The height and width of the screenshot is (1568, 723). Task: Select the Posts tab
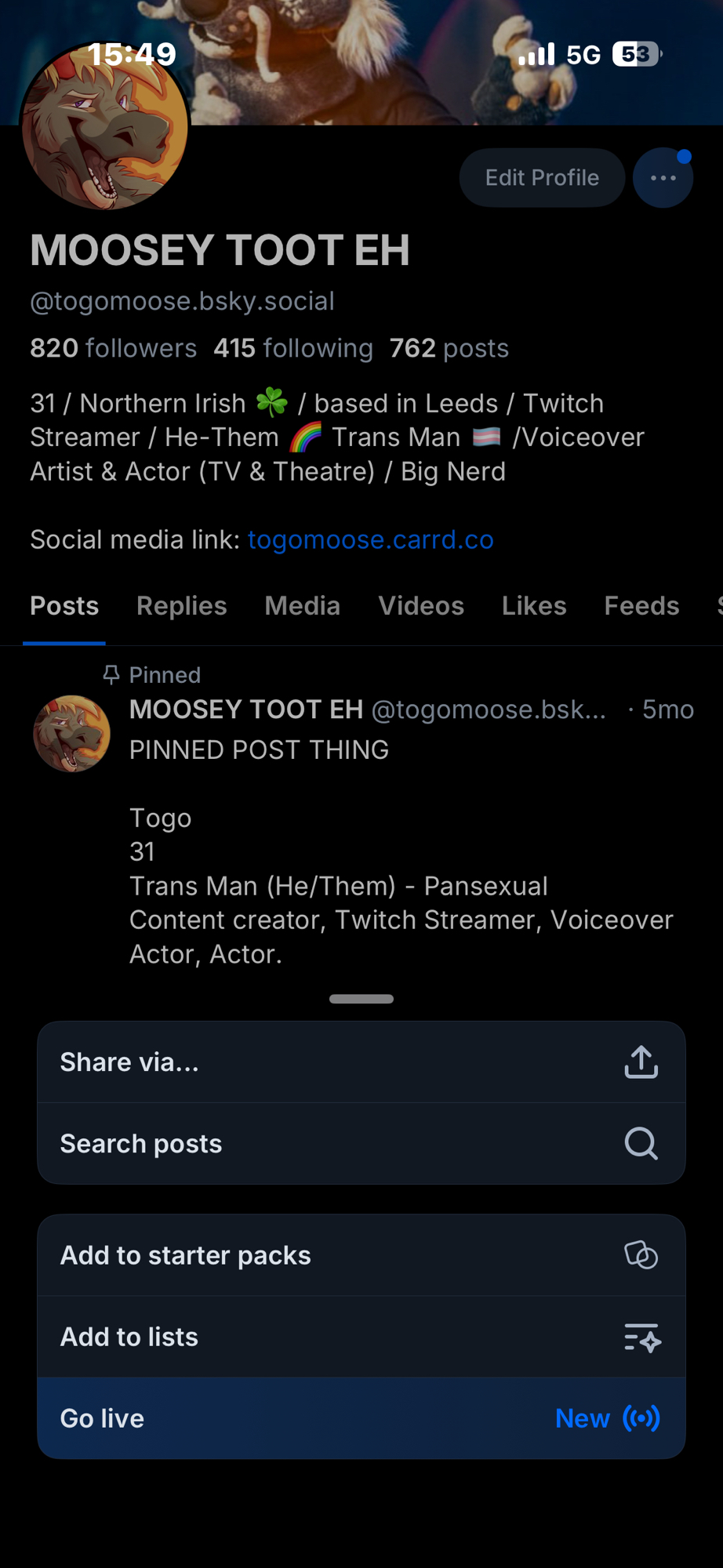tap(64, 606)
